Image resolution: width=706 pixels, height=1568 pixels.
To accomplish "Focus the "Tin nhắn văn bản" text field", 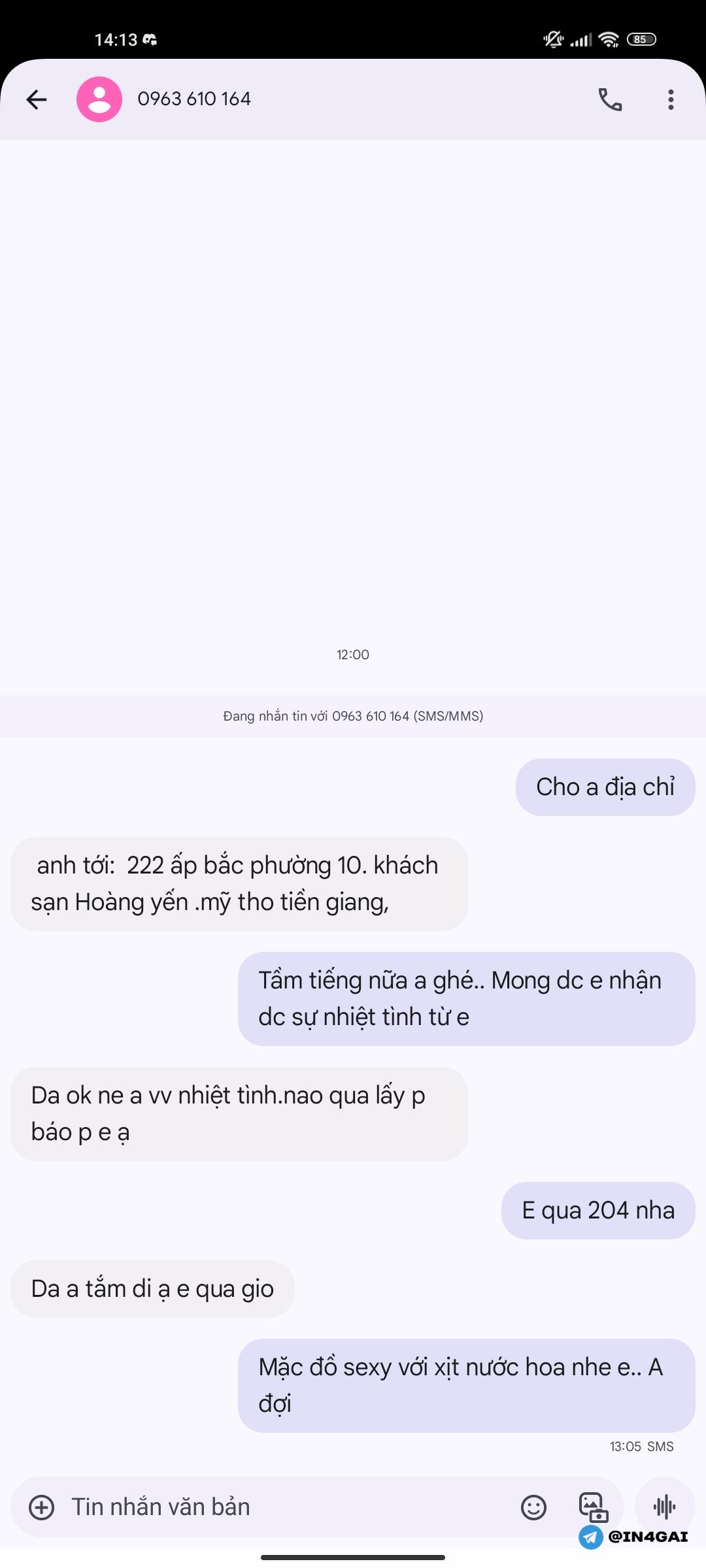I will (275, 1507).
